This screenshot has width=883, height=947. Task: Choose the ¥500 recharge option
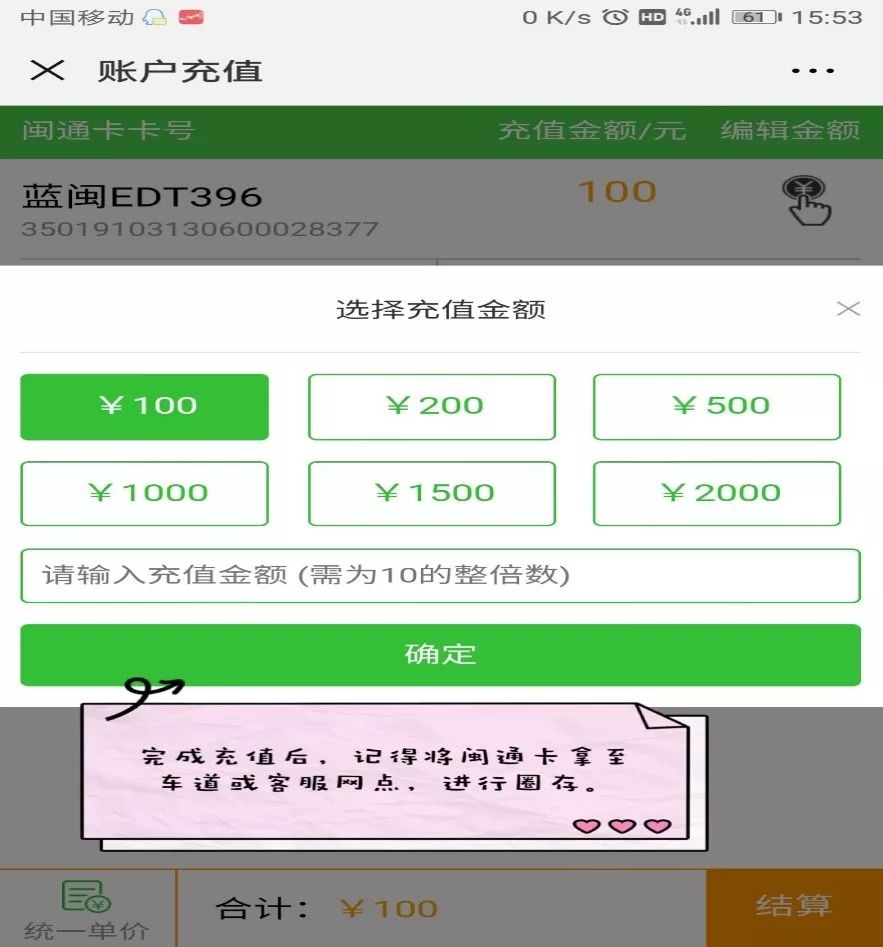tap(716, 407)
